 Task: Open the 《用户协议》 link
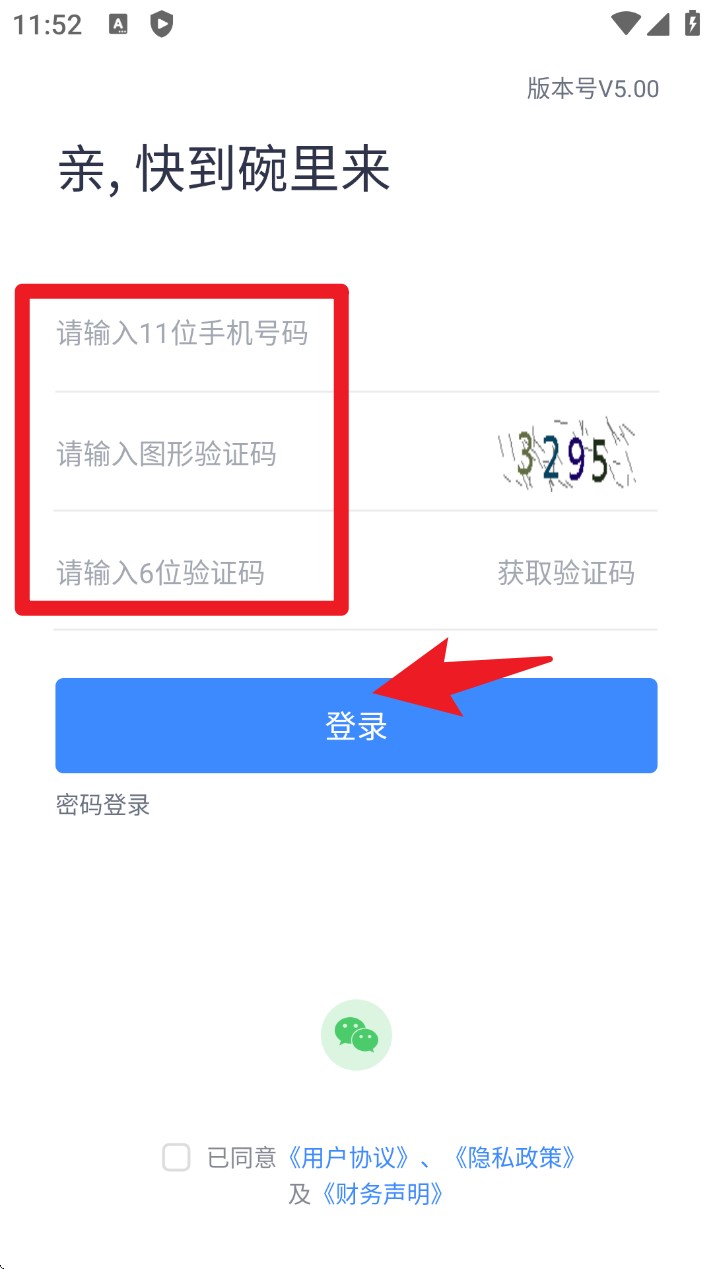click(348, 1158)
